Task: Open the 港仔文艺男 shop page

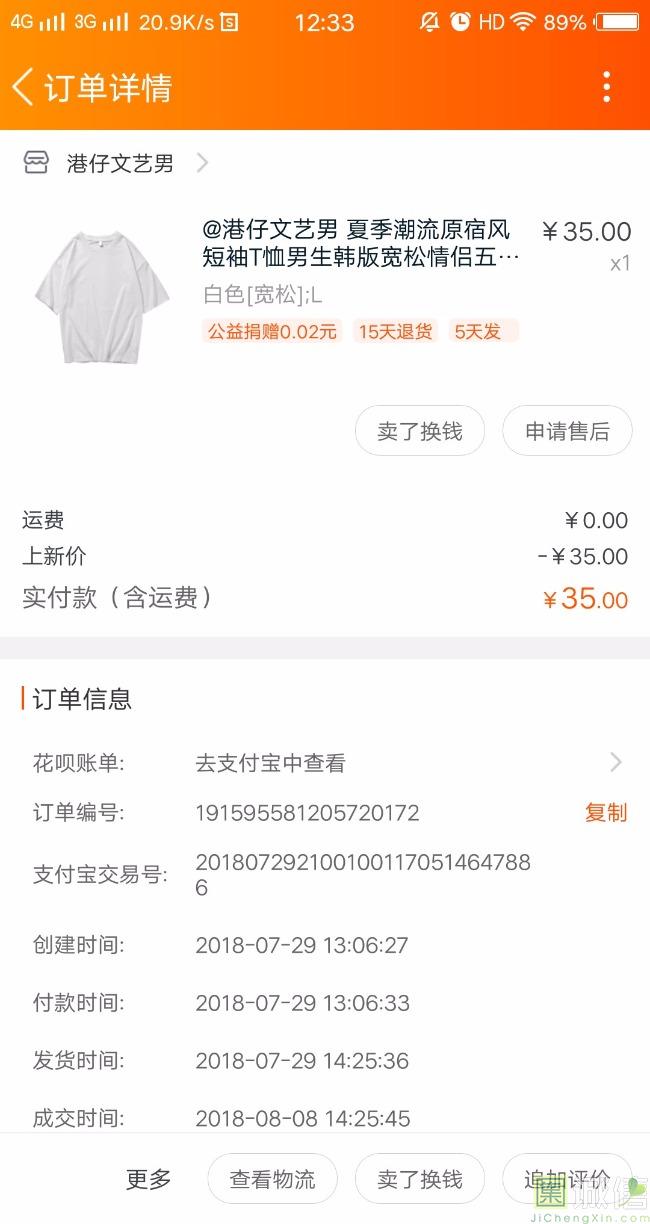Action: point(120,163)
